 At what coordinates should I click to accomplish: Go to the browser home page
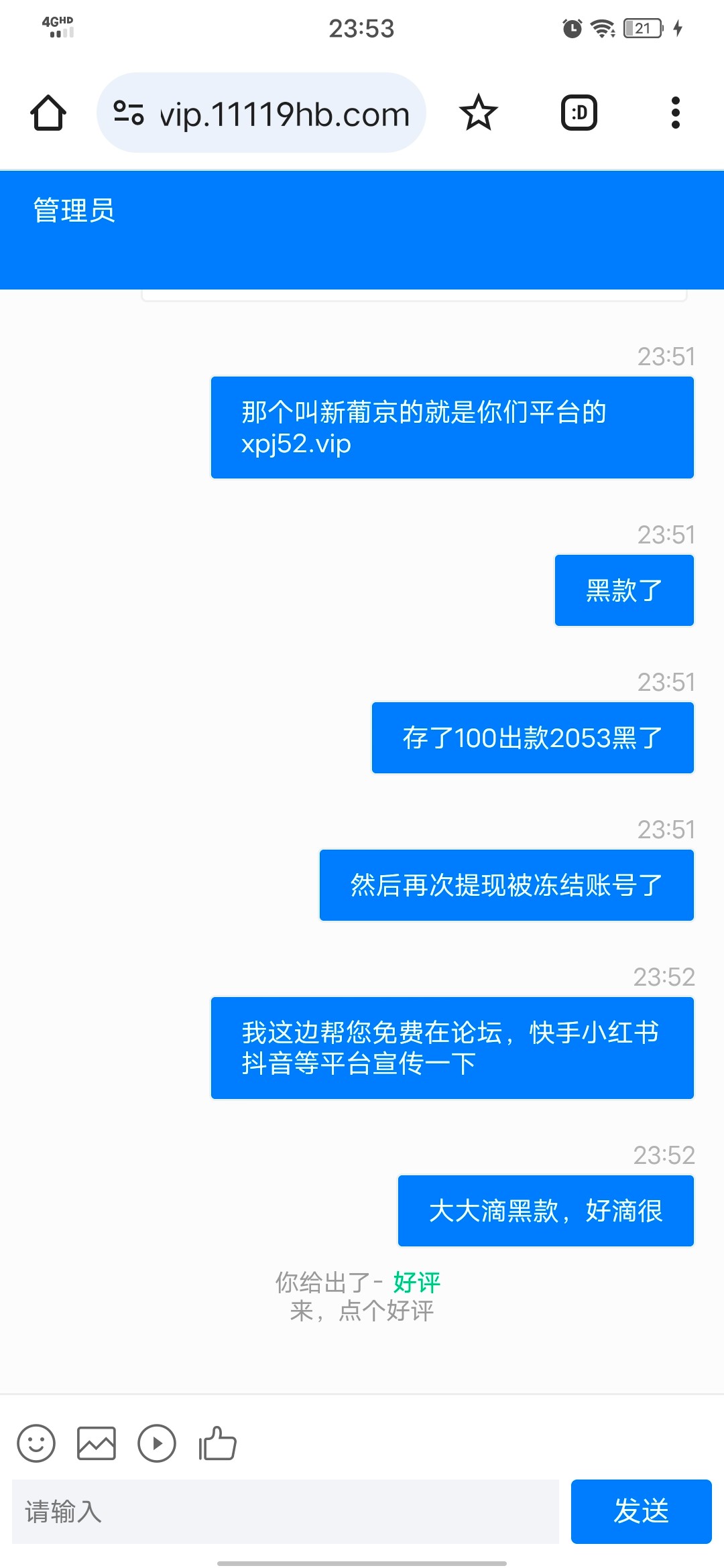coord(48,113)
